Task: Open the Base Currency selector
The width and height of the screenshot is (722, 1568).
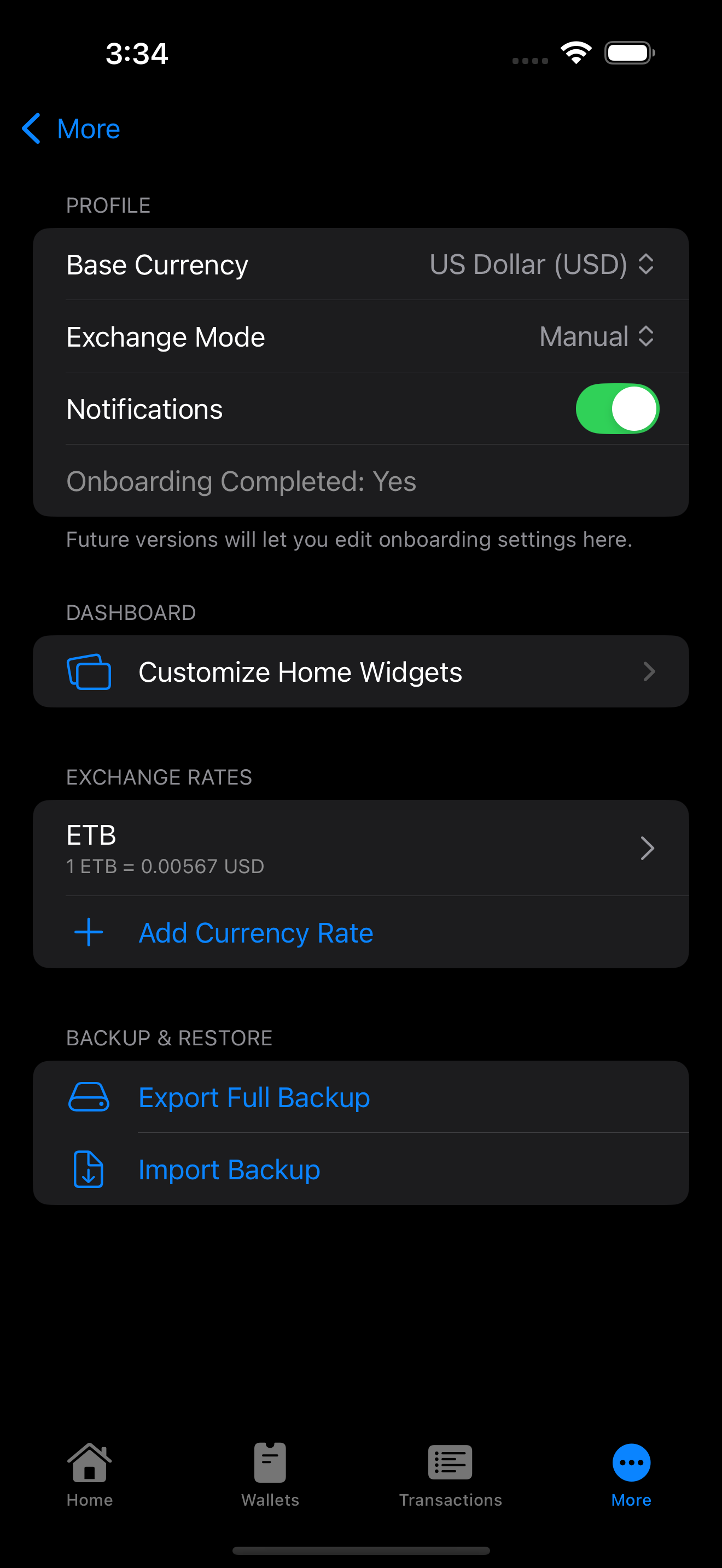Action: [x=542, y=264]
